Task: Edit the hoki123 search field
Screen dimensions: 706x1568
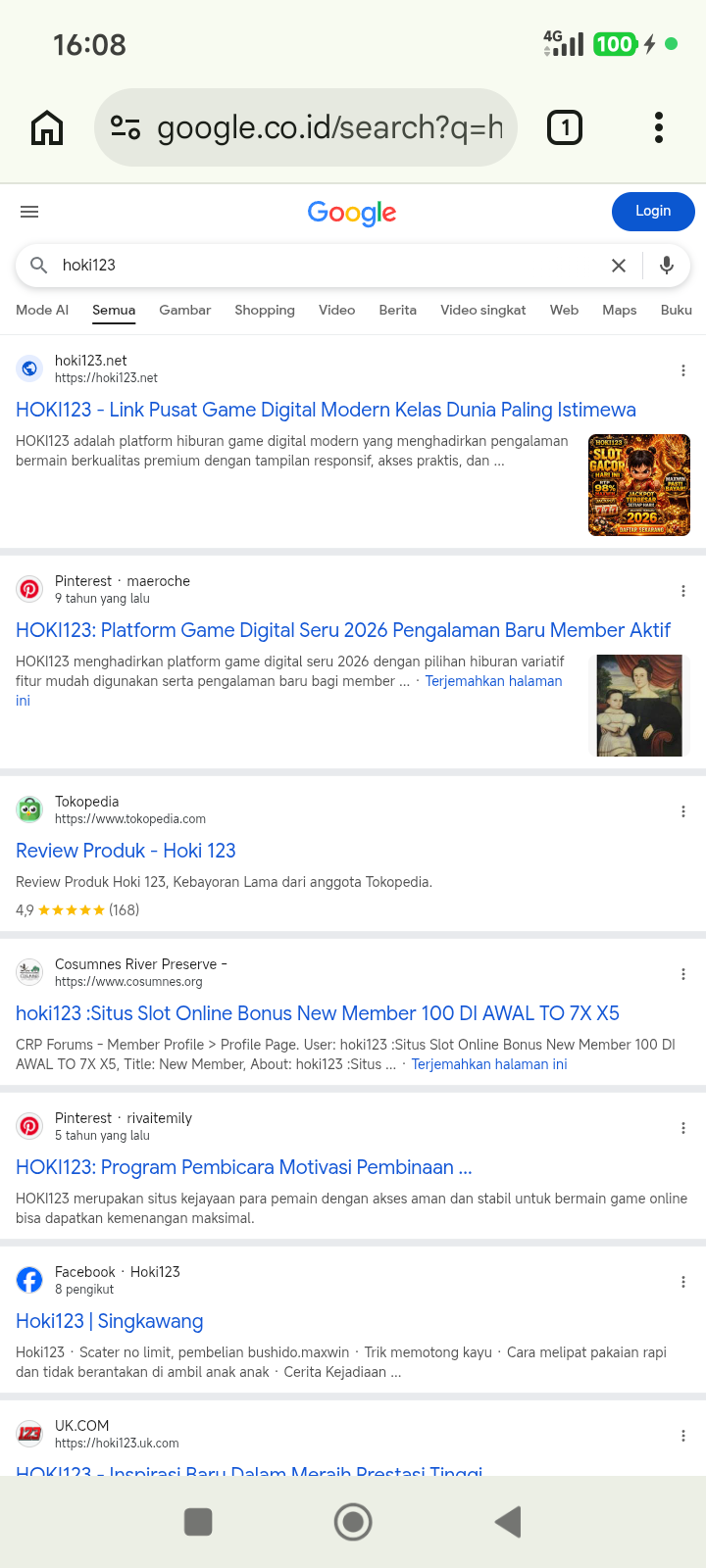Action: click(324, 266)
